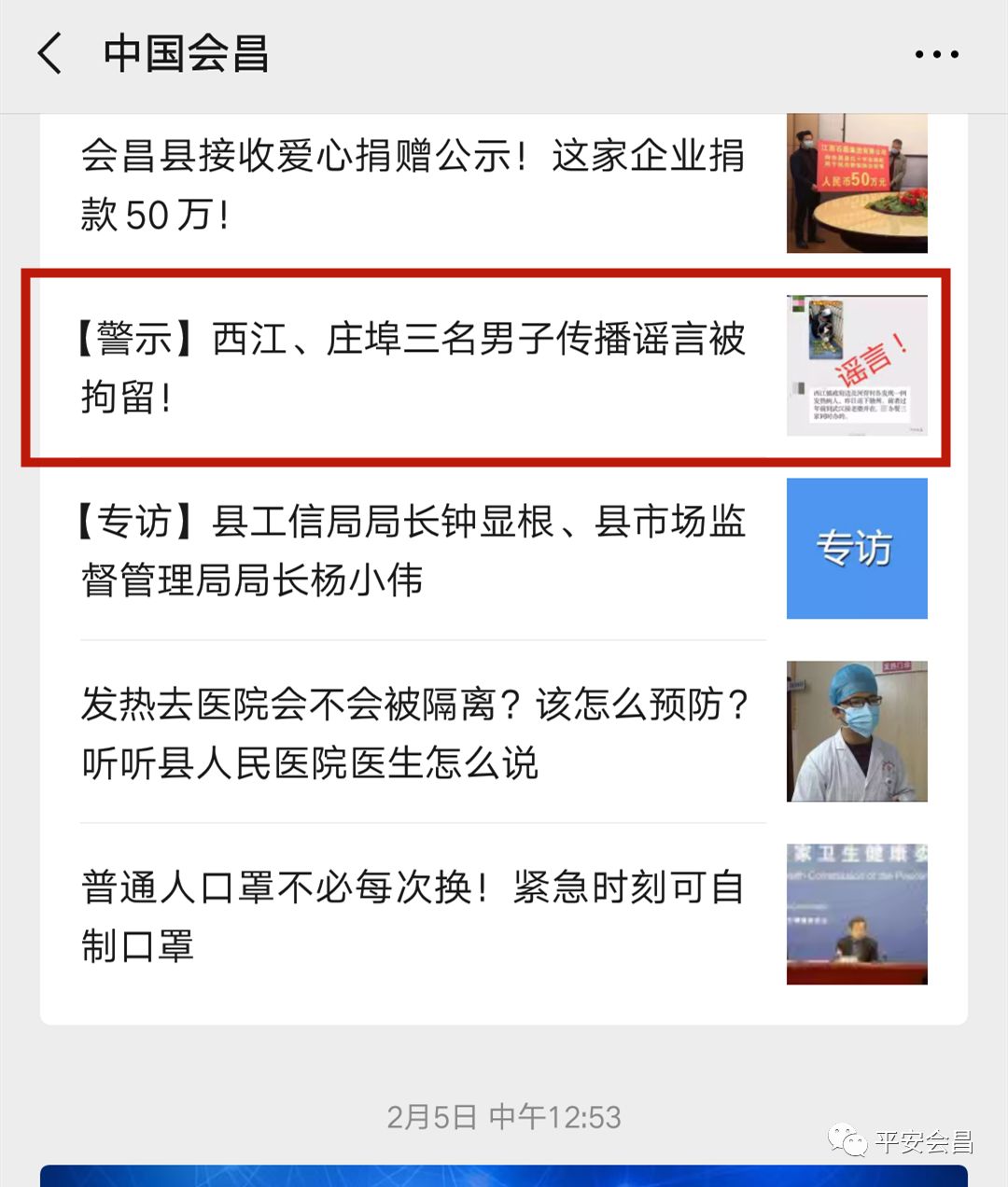Open the three-dot more options menu
Image resolution: width=1008 pixels, height=1187 pixels.
pyautogui.click(x=936, y=54)
